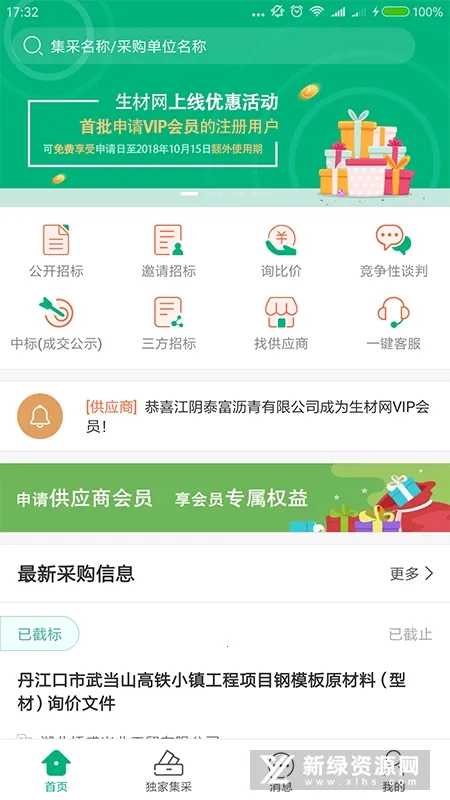The height and width of the screenshot is (800, 450).
Task: Switch to the 独家集采 tab
Action: [x=168, y=770]
